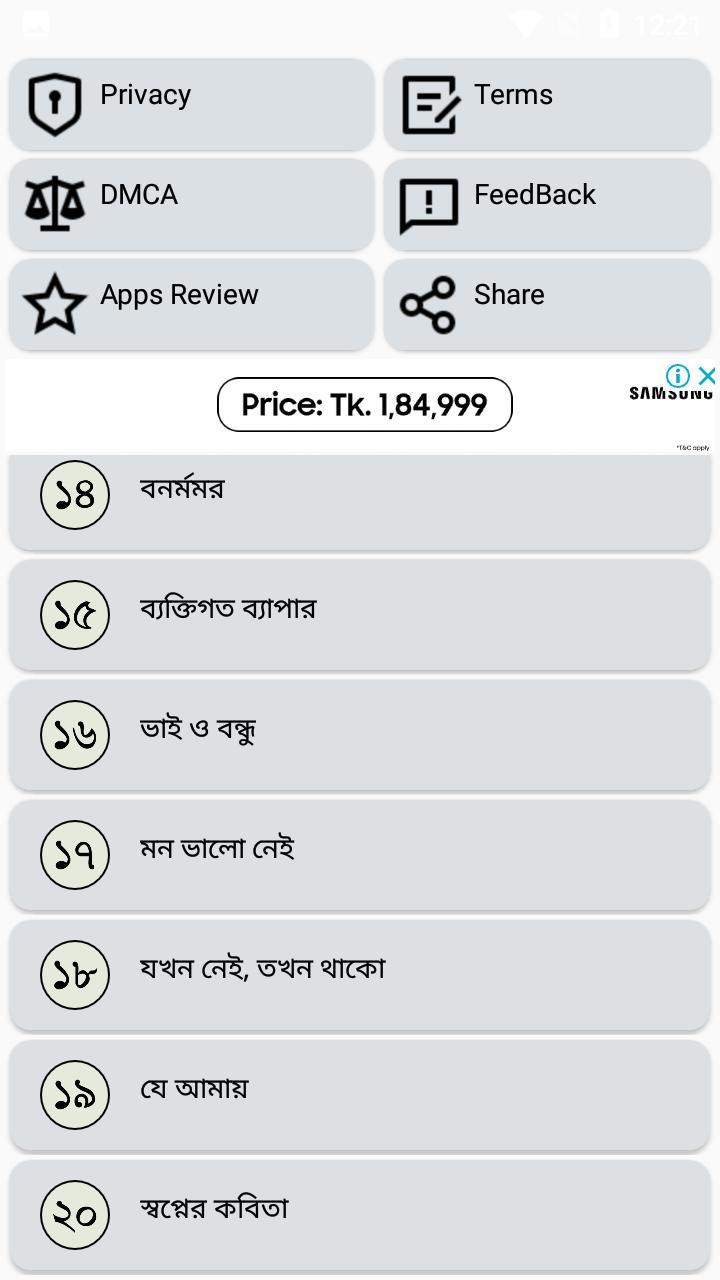This screenshot has height=1280, width=720.
Task: Open item 19 যে আমায়
Action: [x=360, y=1095]
